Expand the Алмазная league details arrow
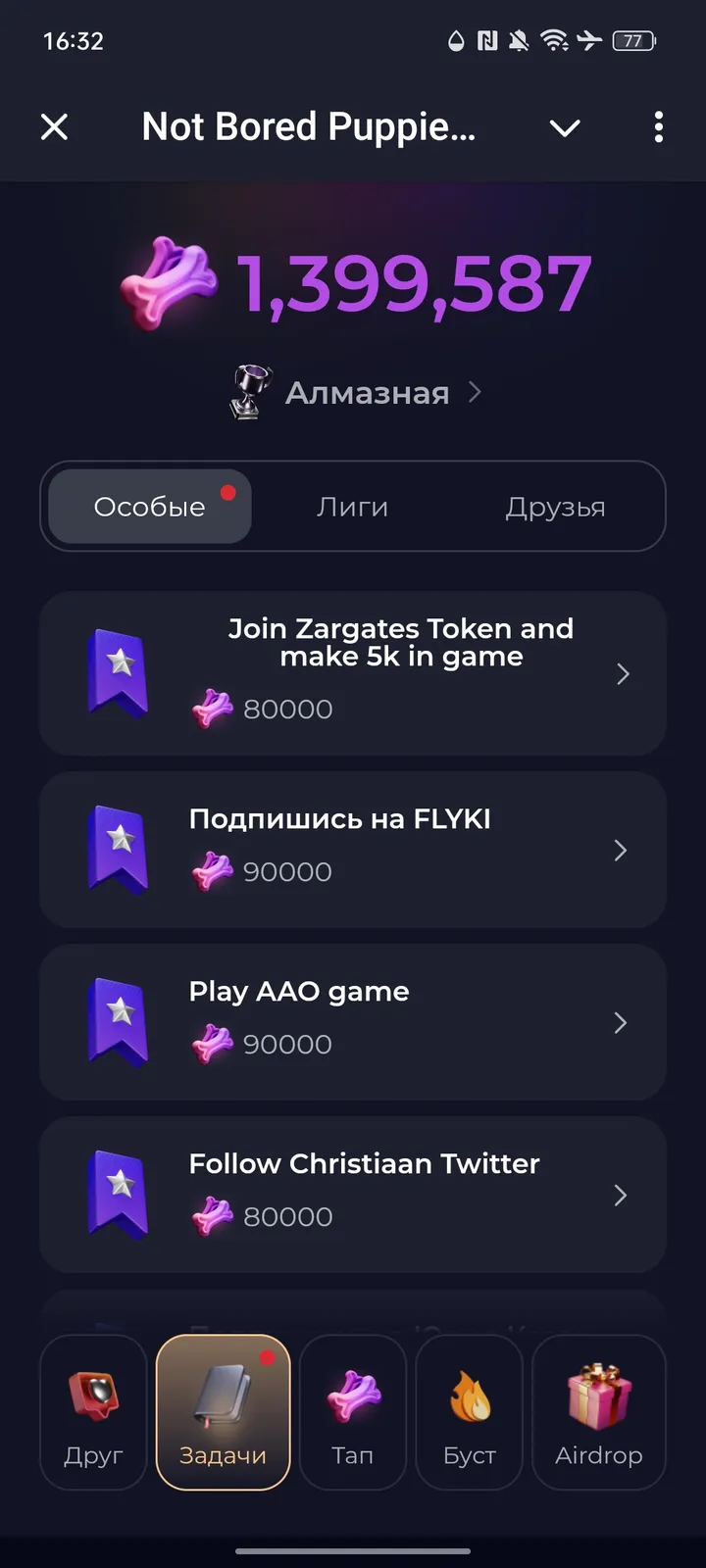 (x=477, y=392)
